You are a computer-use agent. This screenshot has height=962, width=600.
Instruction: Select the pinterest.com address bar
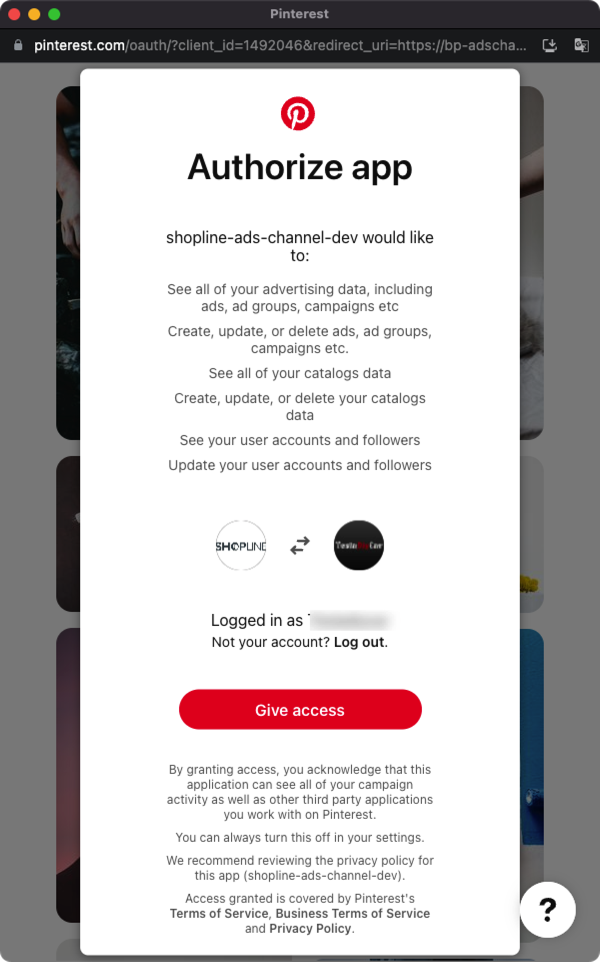[x=280, y=45]
